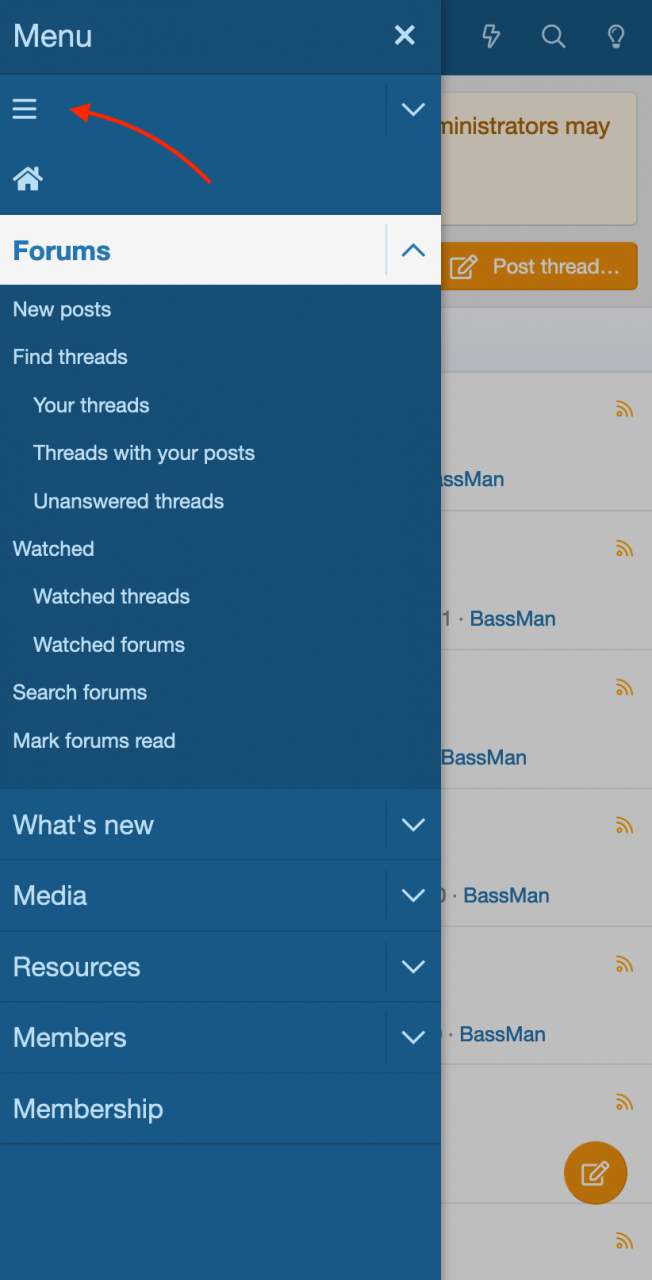Tap the hamburger icon in the menu
The height and width of the screenshot is (1280, 652).
(25, 109)
